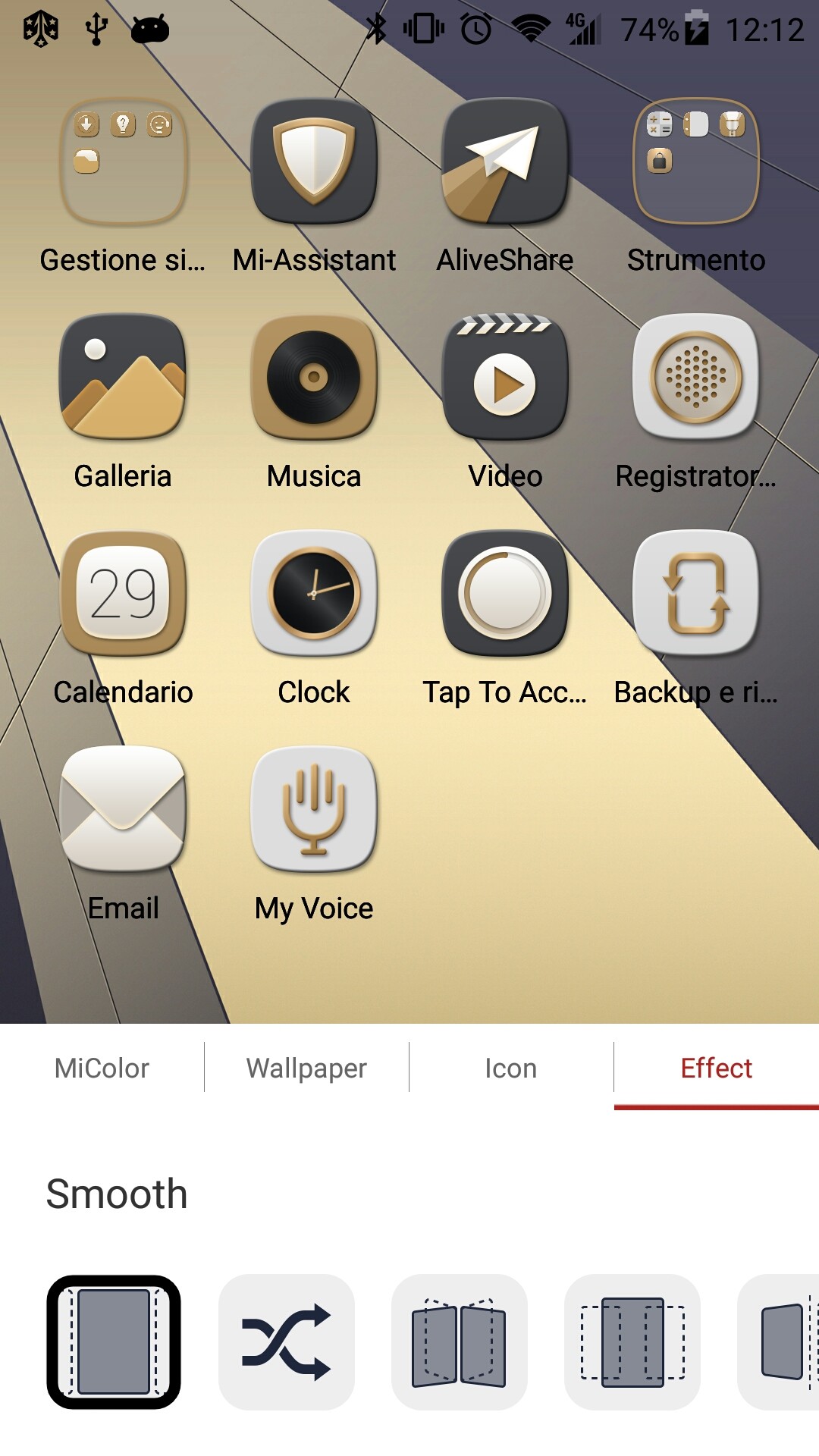This screenshot has height=1456, width=819.
Task: Open the Email app
Action: point(123,808)
